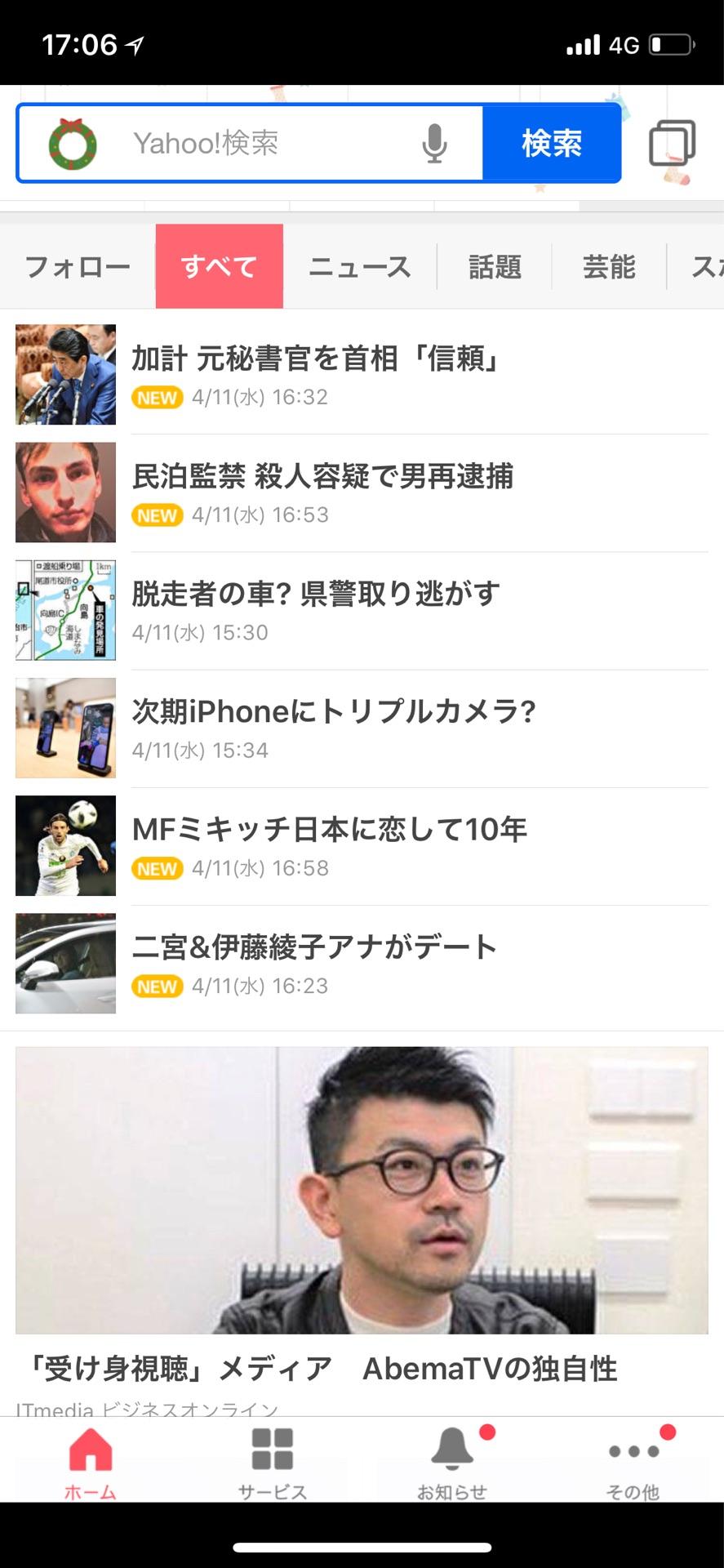The height and width of the screenshot is (1568, 724).
Task: Go to the 芸能 tab
Action: coord(609,267)
